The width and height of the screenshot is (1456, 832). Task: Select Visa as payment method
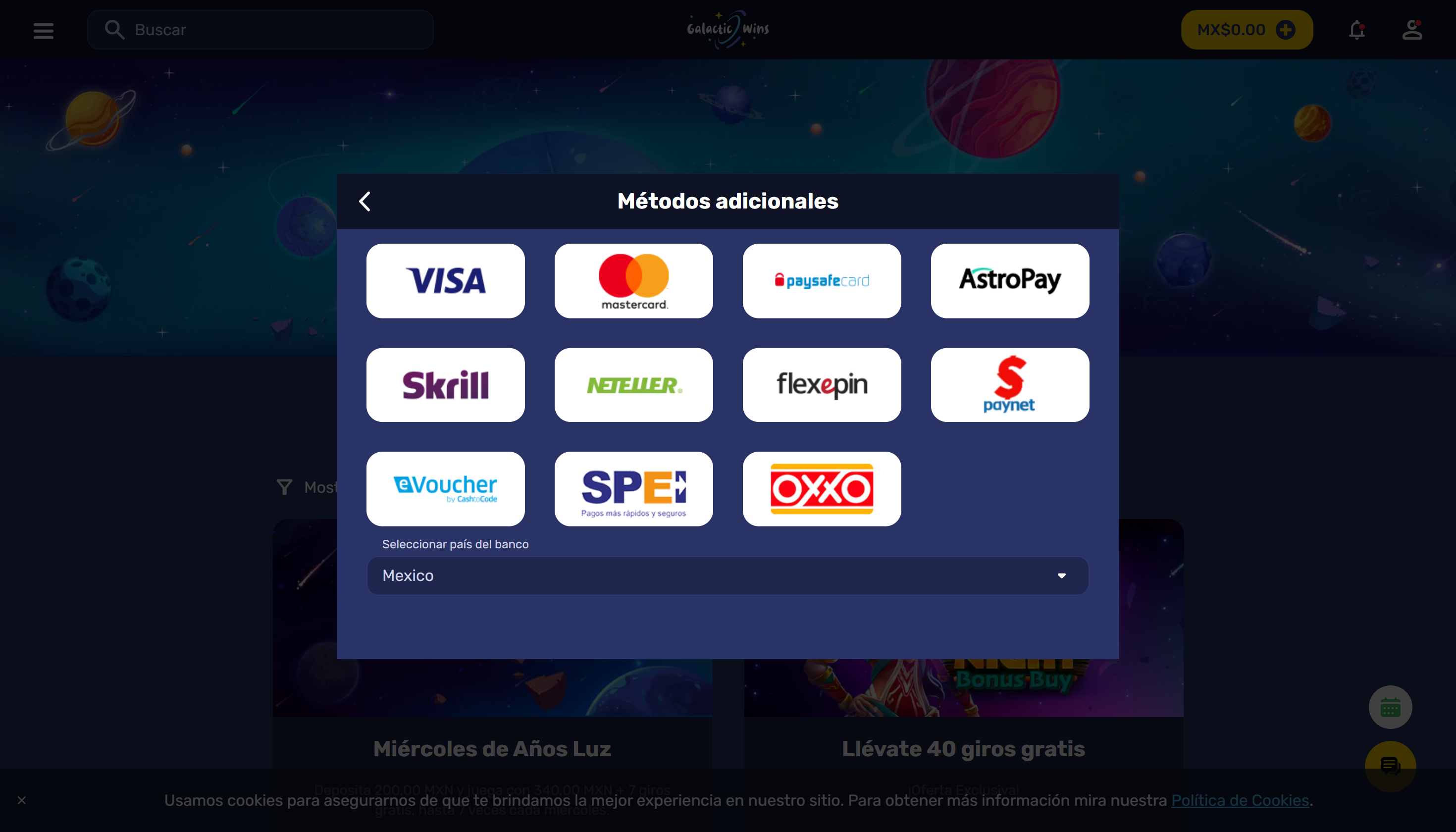445,281
